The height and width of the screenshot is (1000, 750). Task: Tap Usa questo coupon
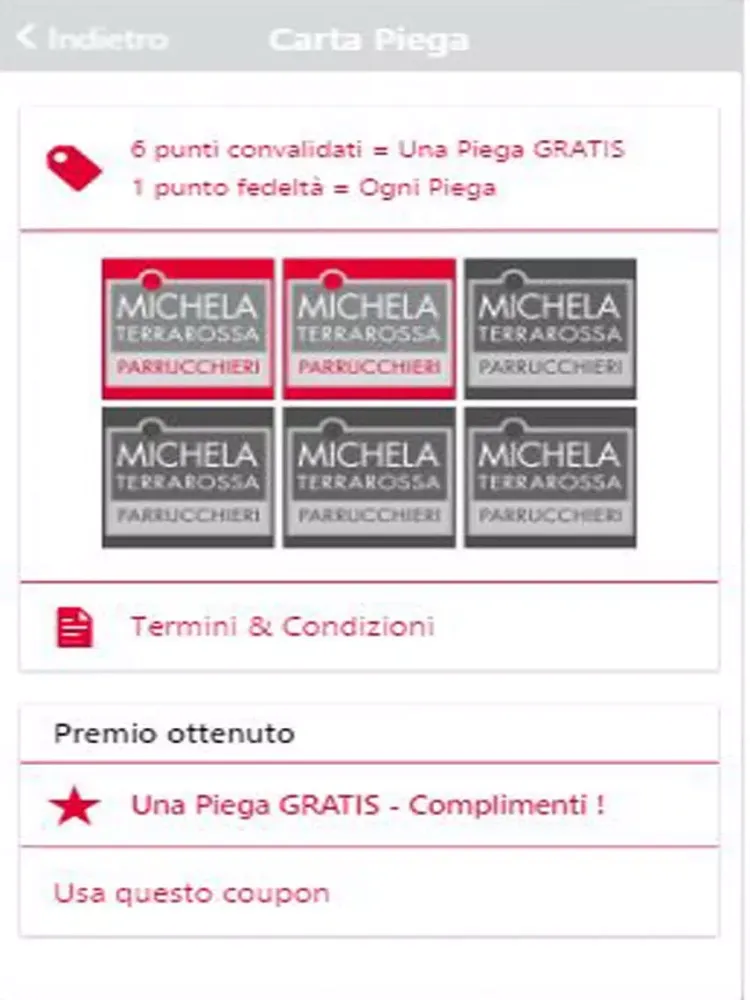(192, 892)
